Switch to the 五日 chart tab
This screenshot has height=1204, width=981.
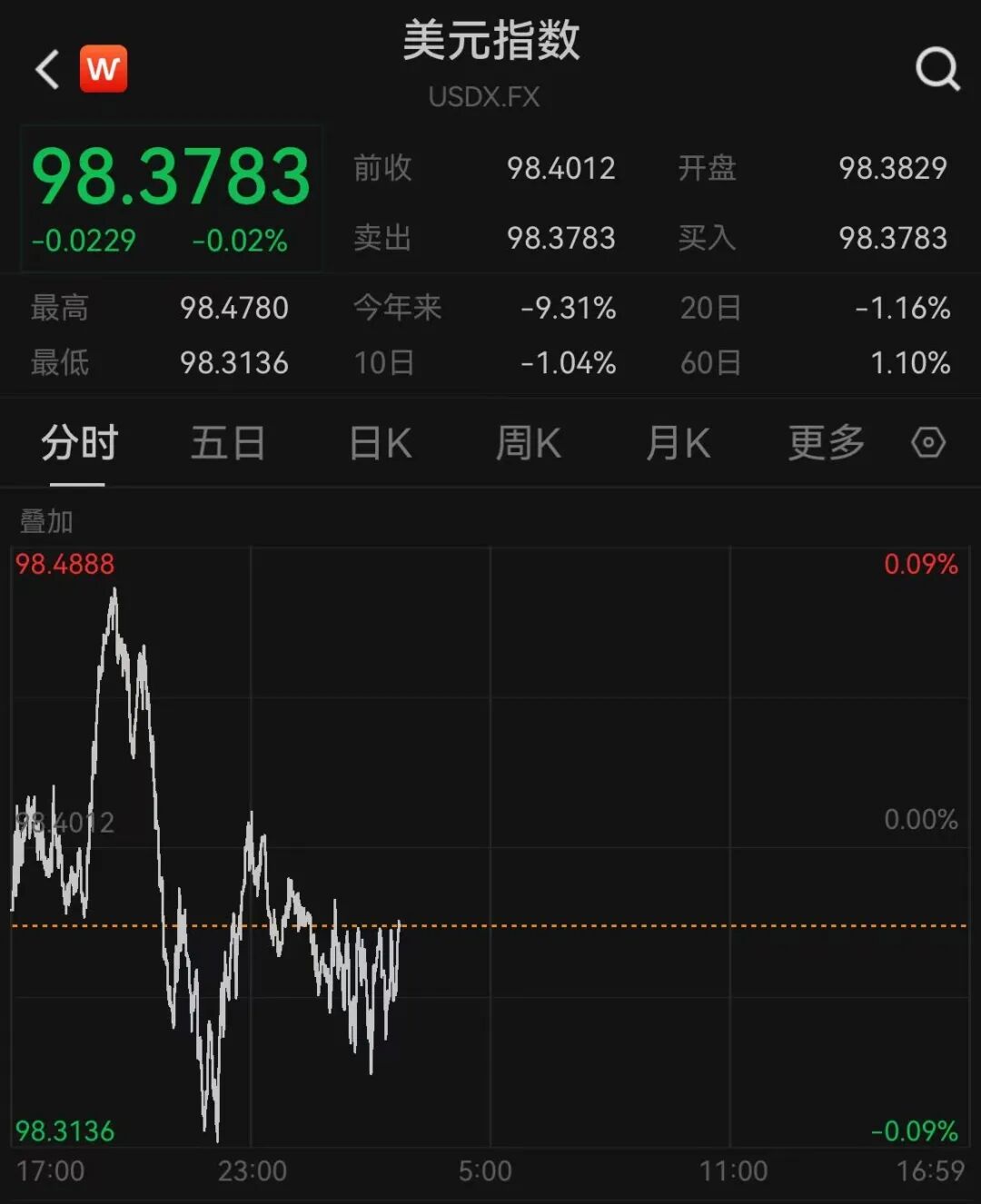coord(227,443)
